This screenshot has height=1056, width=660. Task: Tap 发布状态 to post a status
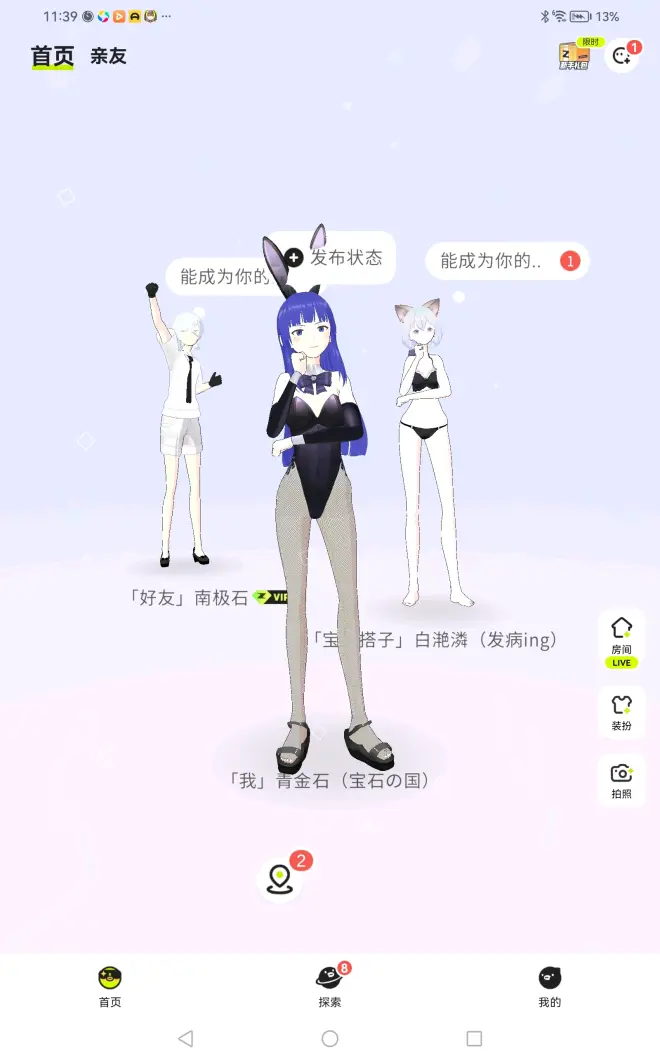335,257
